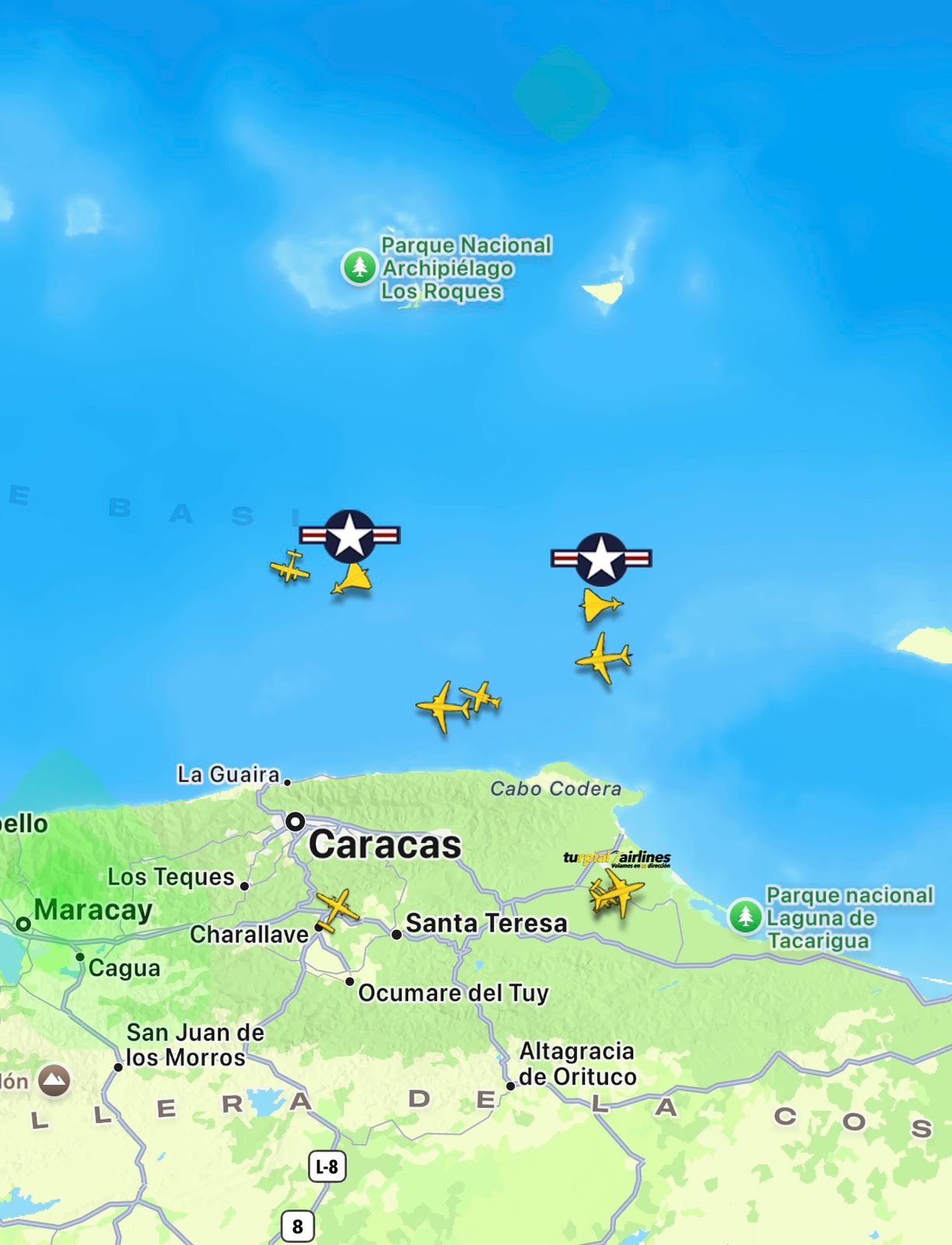
Task: Select the small propeller plane beside western military jet
Action: point(290,567)
